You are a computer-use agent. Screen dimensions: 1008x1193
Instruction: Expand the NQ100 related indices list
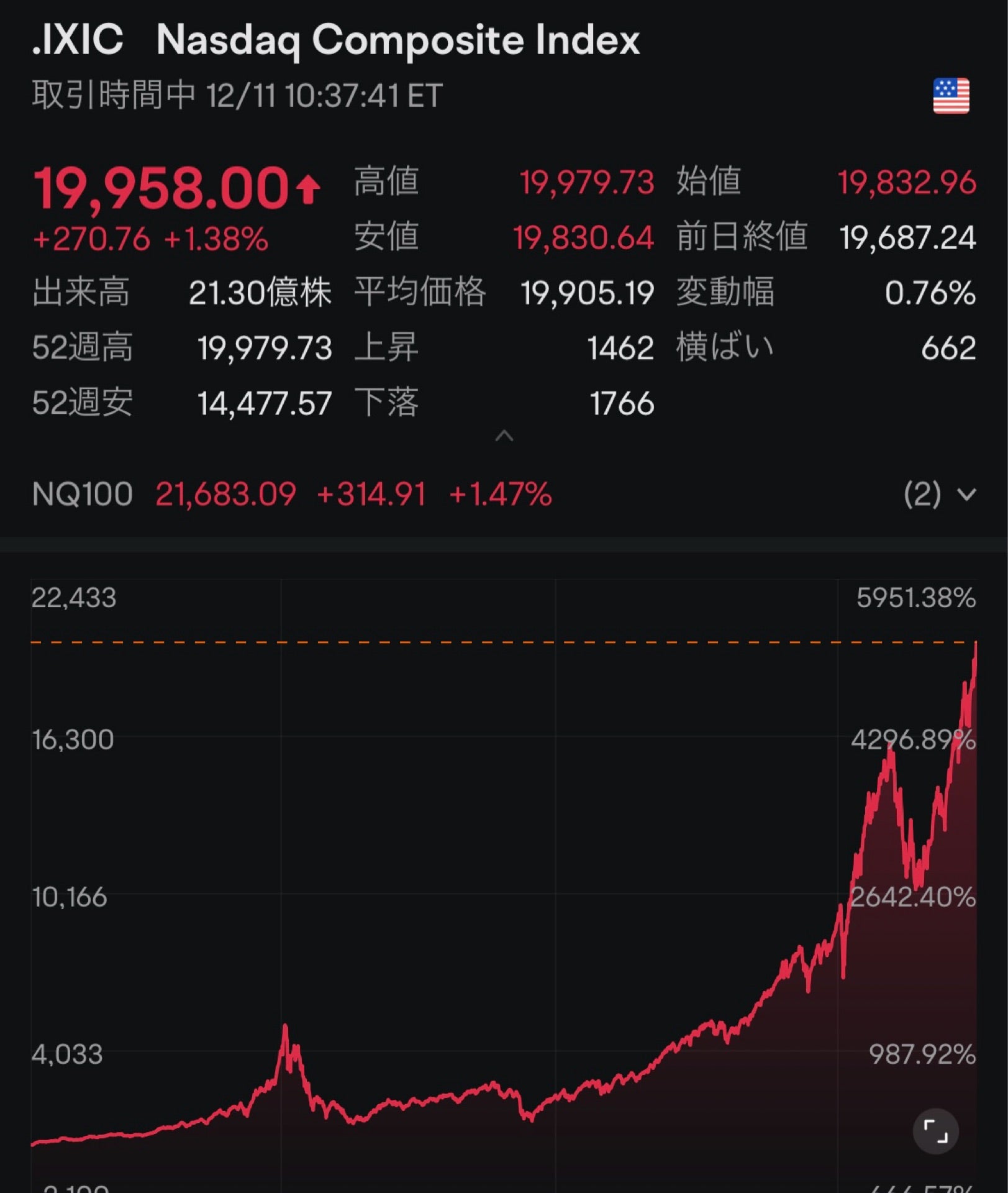pyautogui.click(x=966, y=495)
